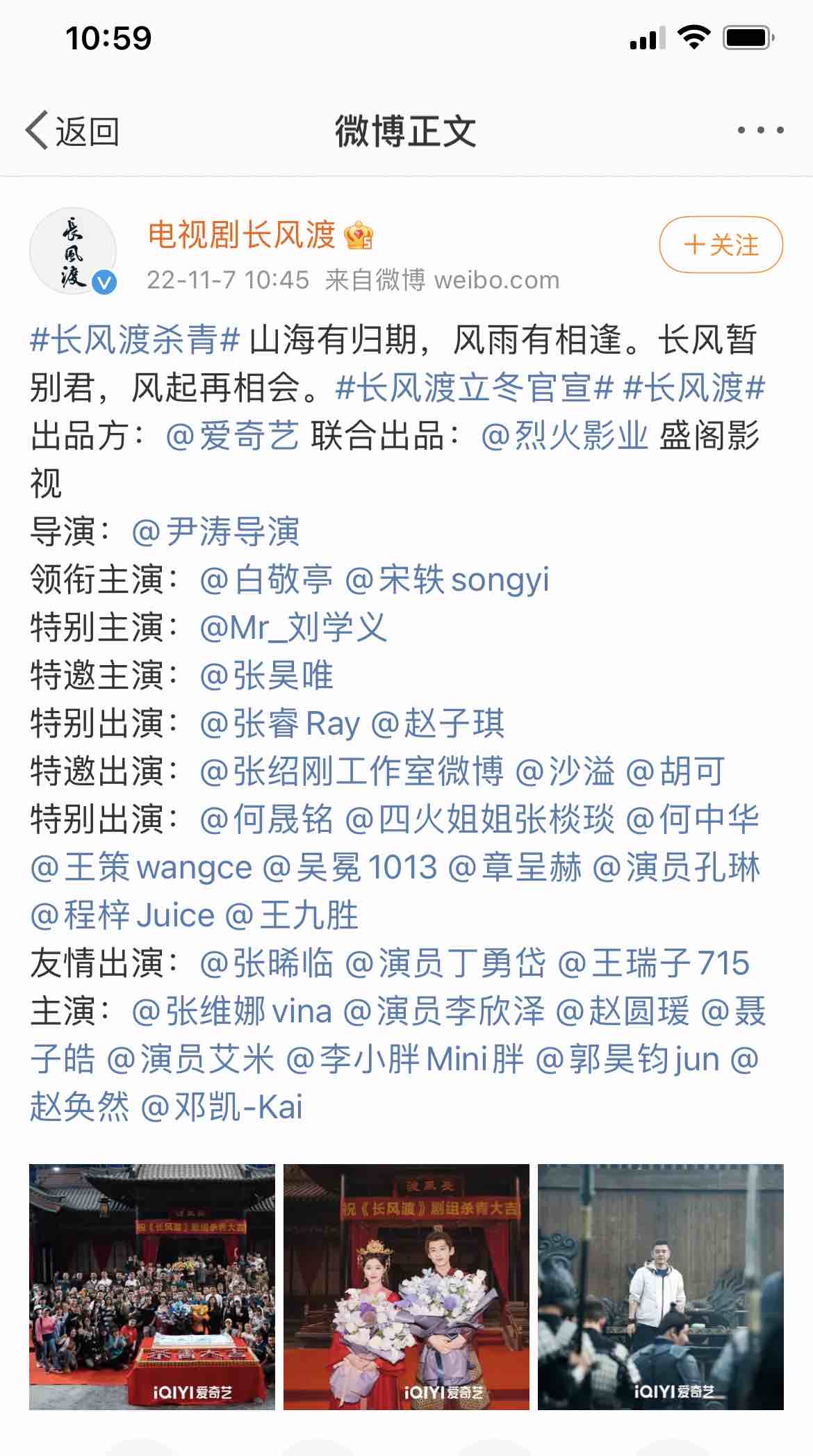The height and width of the screenshot is (1456, 813).
Task: Open the #长风渡杀青# hashtag
Action: 135,340
